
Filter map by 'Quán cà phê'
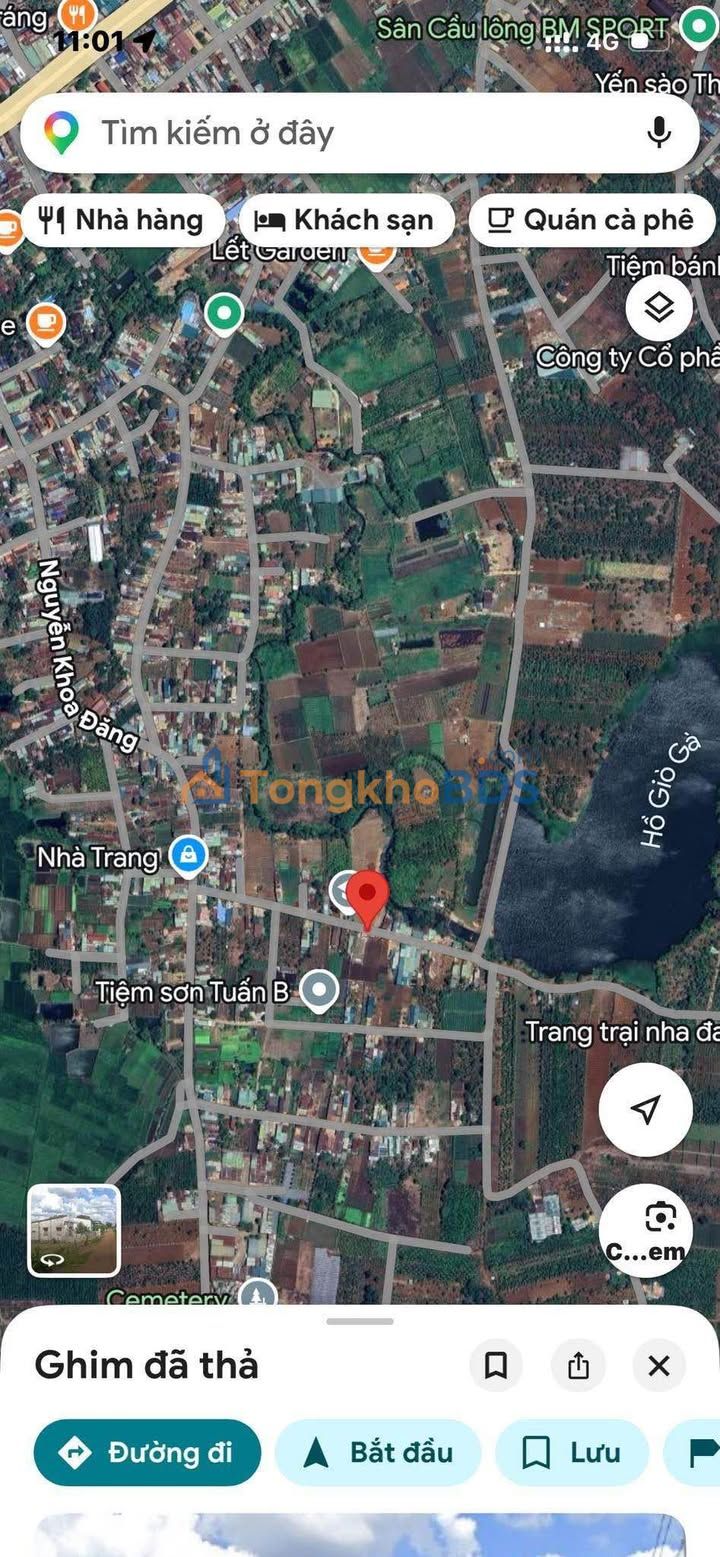pos(592,220)
